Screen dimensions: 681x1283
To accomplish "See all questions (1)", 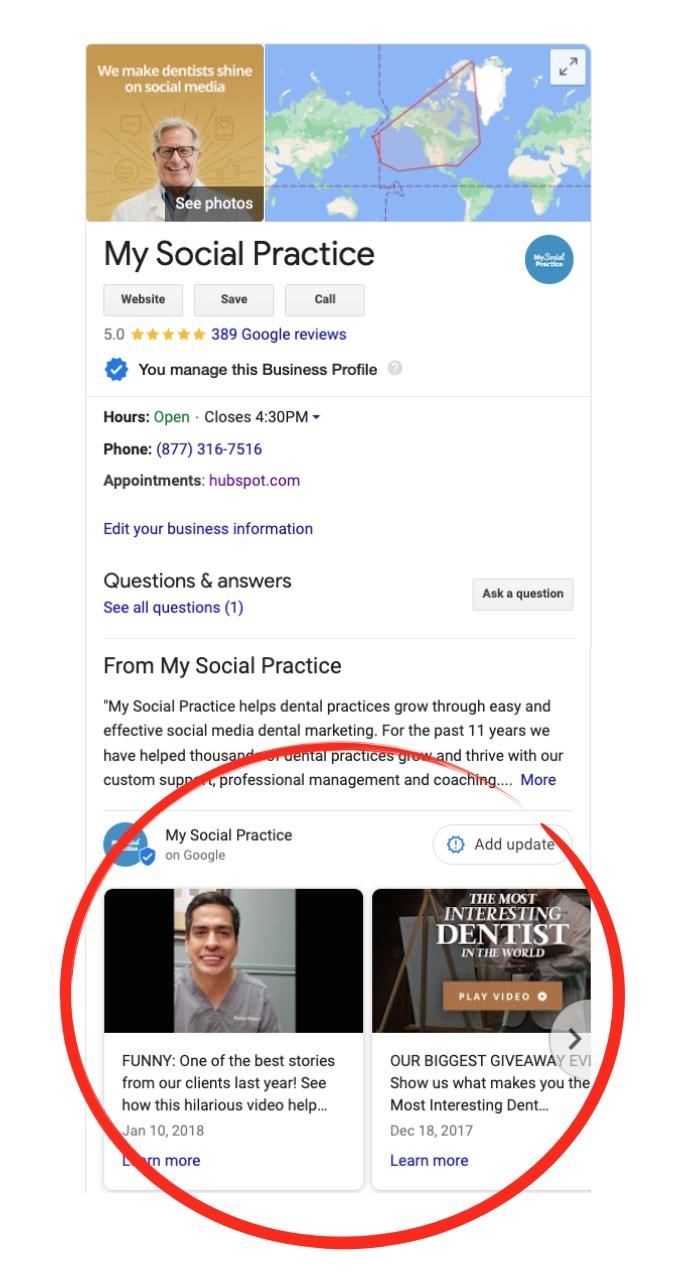I will 173,607.
